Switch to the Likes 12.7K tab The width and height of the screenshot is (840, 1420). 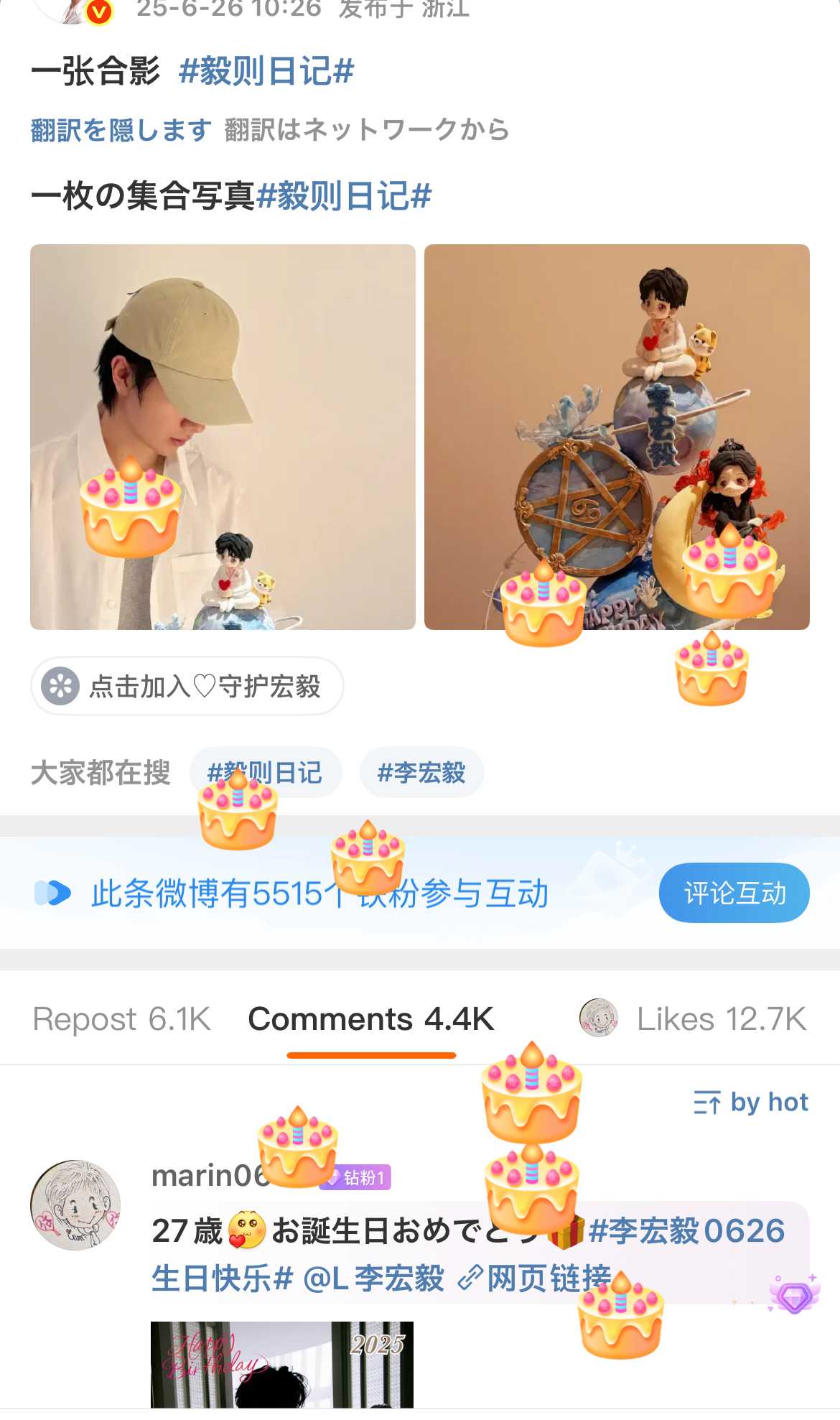[721, 1018]
